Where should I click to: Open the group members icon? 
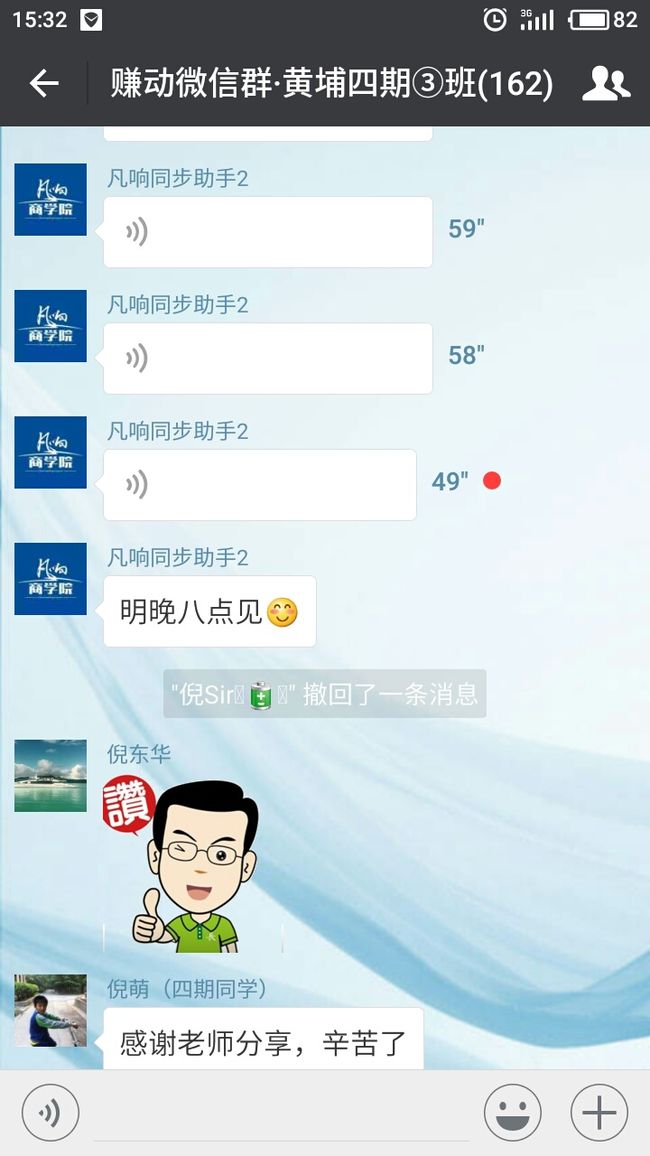(606, 83)
